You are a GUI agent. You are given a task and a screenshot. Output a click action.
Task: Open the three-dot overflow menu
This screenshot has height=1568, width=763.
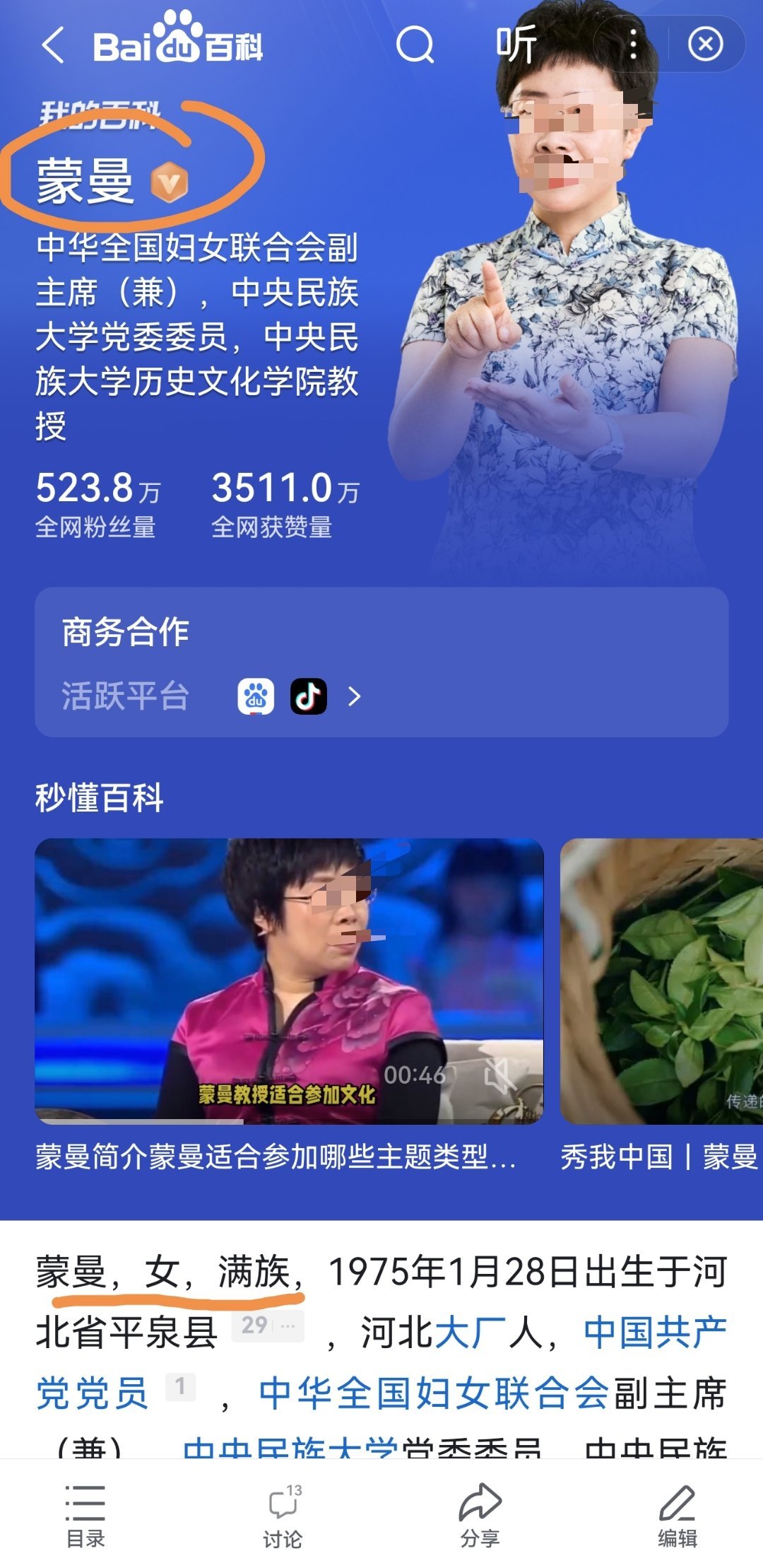pos(634,44)
